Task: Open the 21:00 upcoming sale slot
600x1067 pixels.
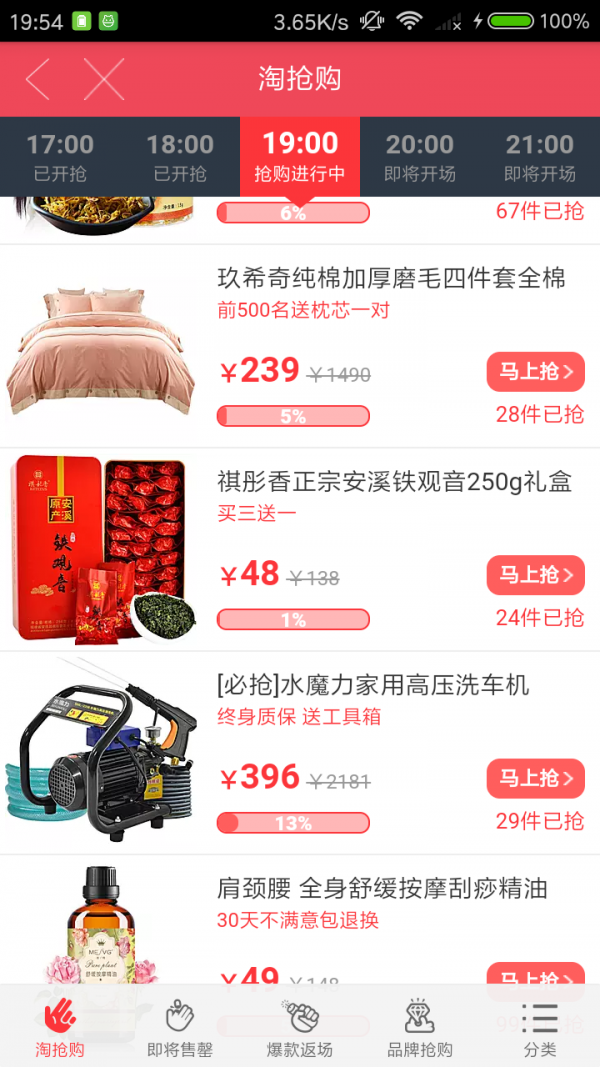Action: point(540,157)
